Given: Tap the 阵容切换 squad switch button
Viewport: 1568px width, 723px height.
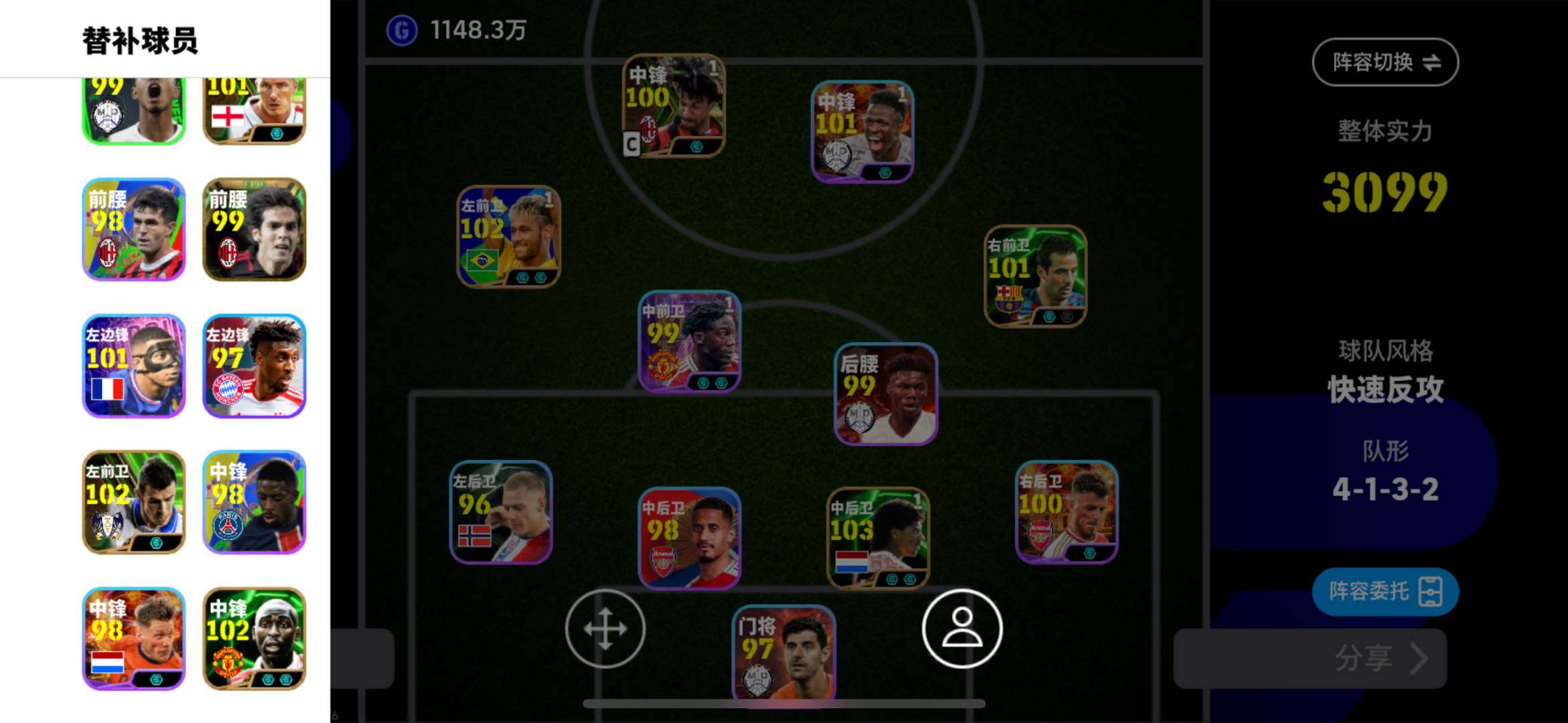Looking at the screenshot, I should [1384, 62].
